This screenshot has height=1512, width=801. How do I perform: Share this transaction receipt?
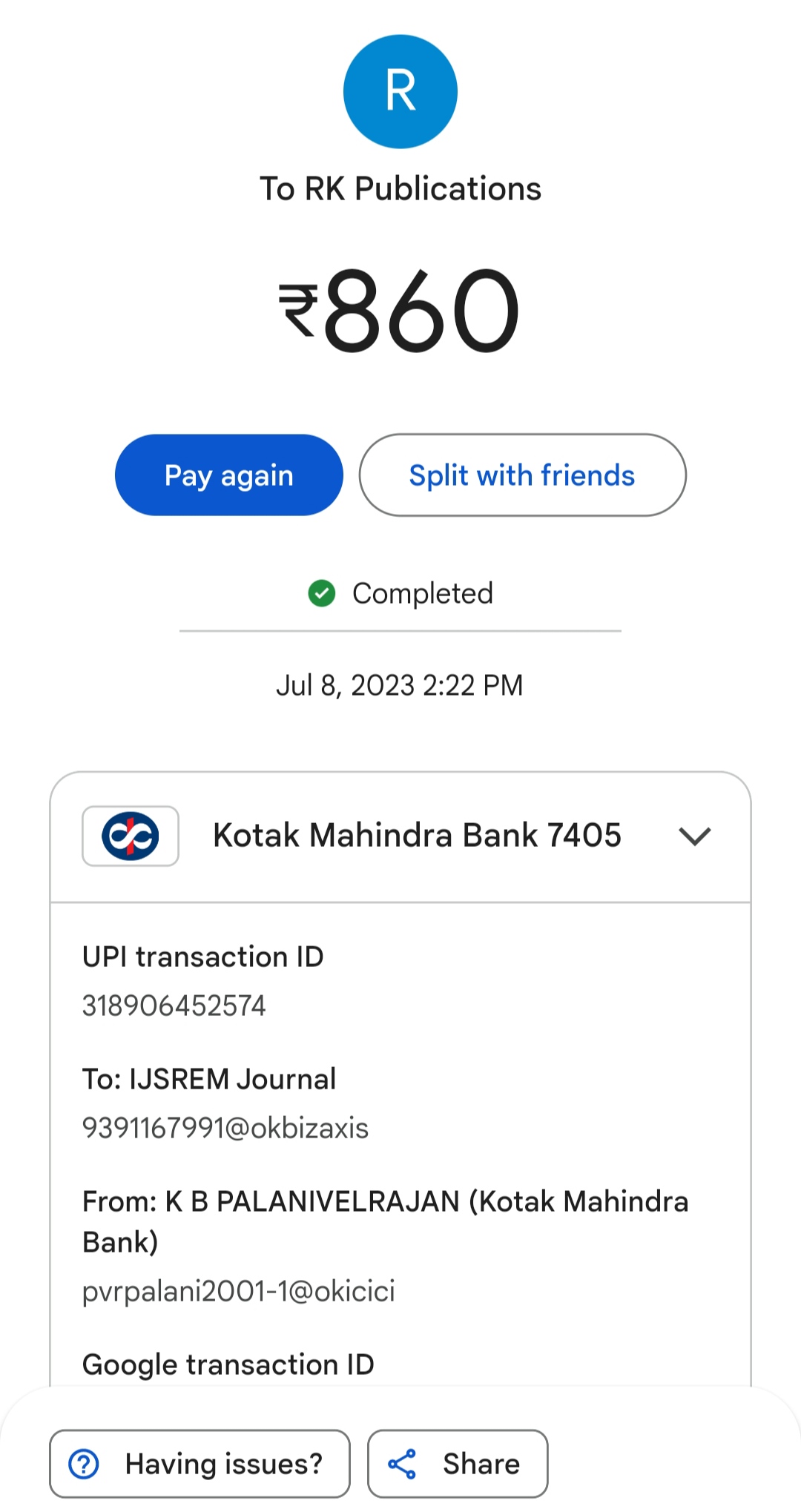coord(458,1464)
